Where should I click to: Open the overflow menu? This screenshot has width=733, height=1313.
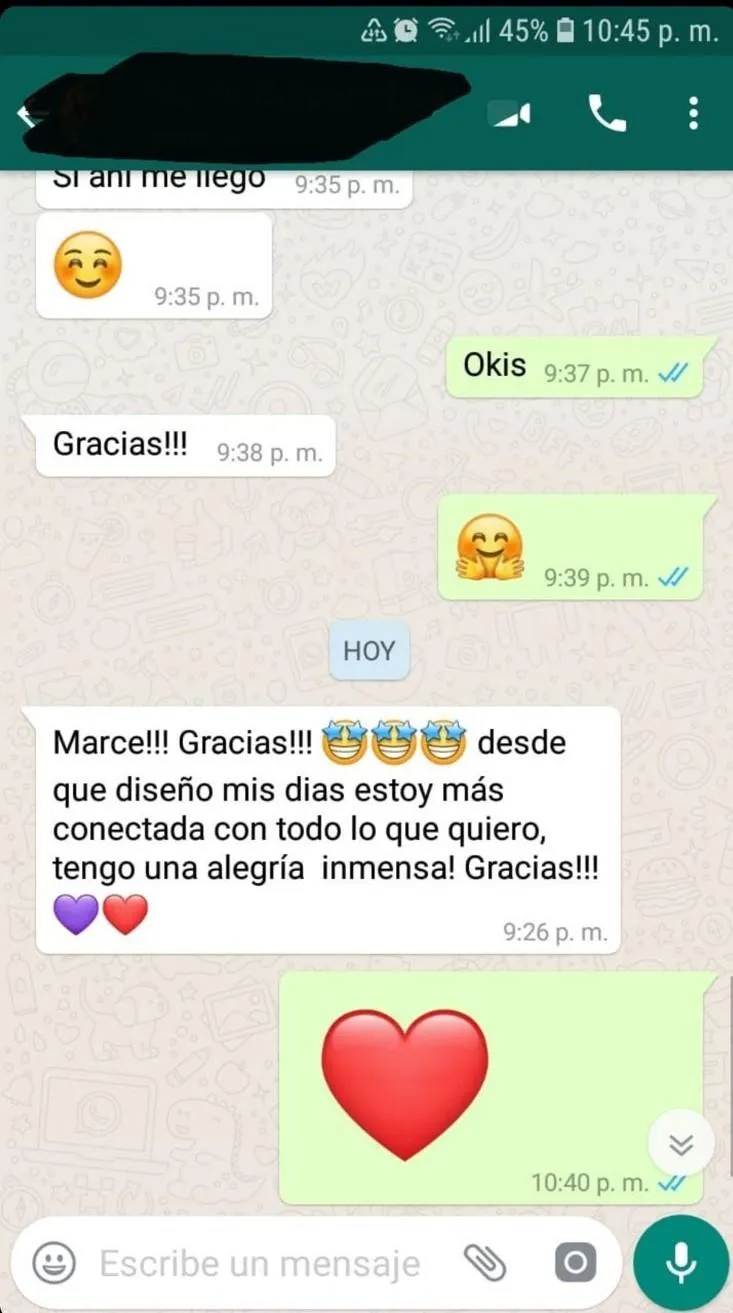point(693,114)
